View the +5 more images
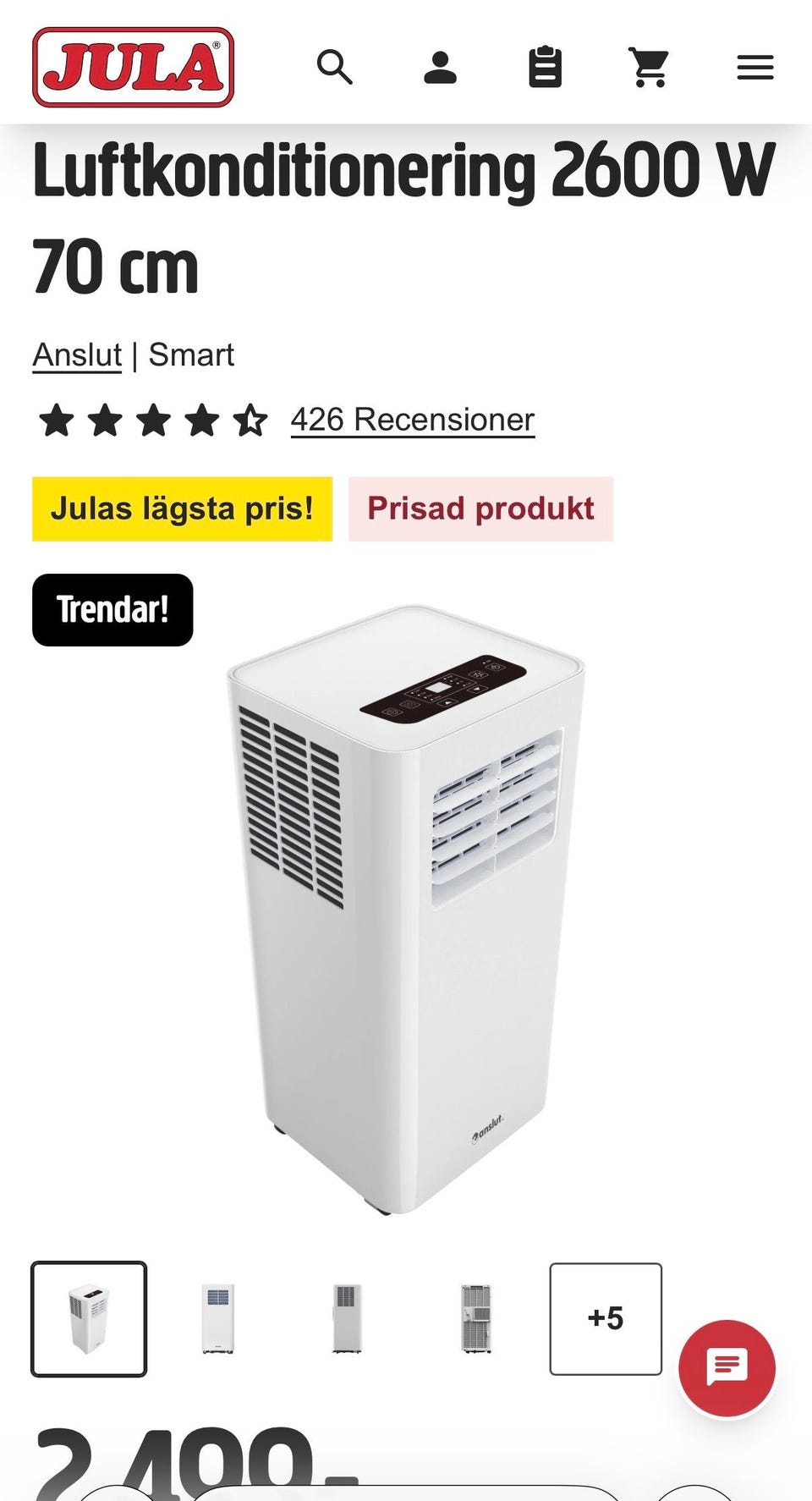 pyautogui.click(x=606, y=1318)
